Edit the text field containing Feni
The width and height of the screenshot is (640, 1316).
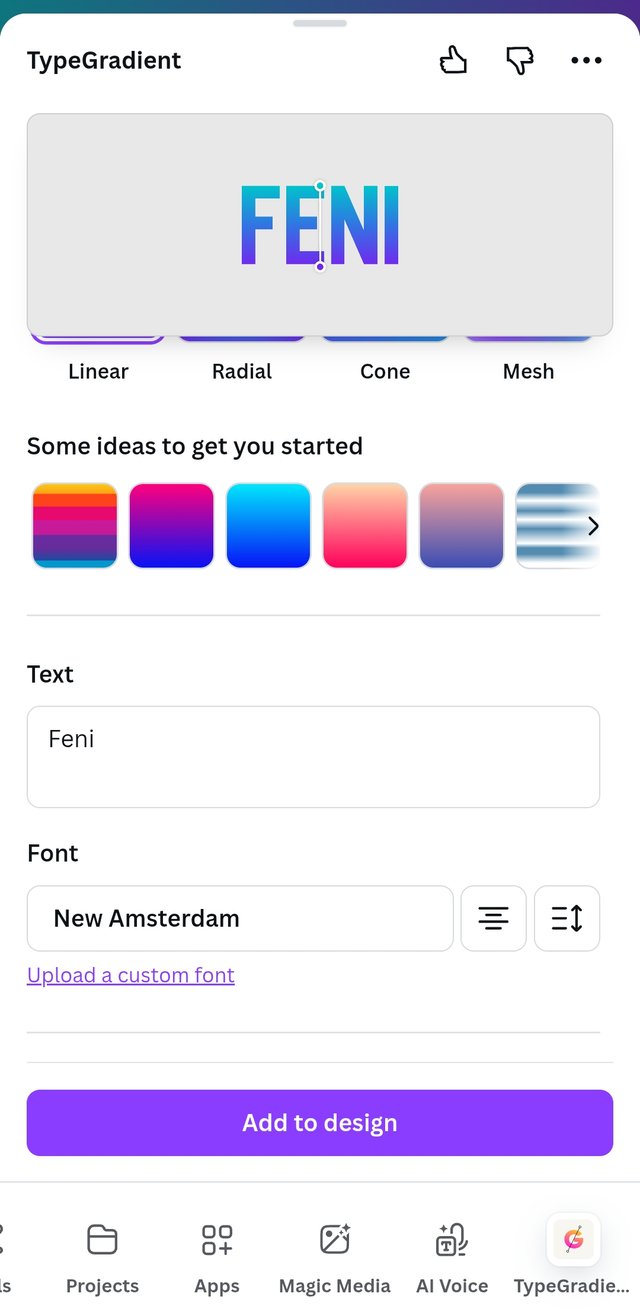click(313, 756)
